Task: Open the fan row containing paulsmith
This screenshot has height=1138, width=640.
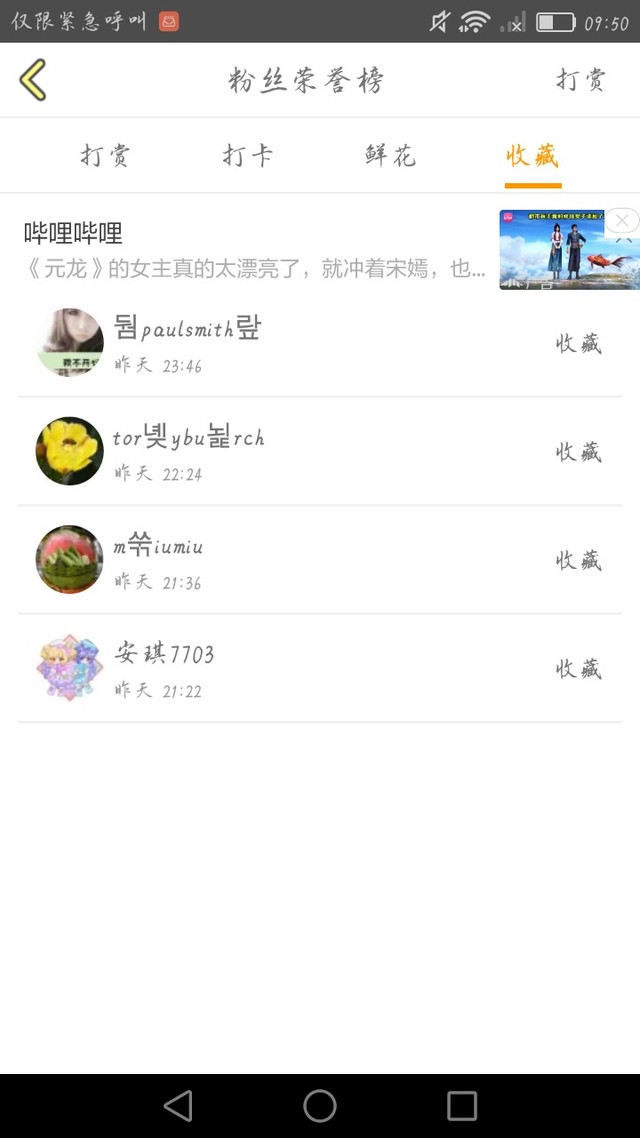Action: tap(320, 343)
